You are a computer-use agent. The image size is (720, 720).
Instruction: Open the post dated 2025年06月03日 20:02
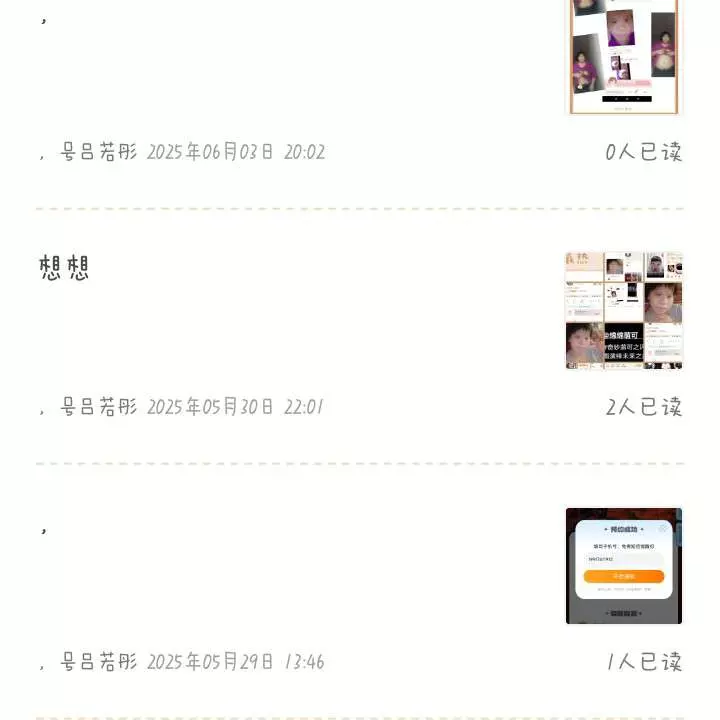point(235,152)
